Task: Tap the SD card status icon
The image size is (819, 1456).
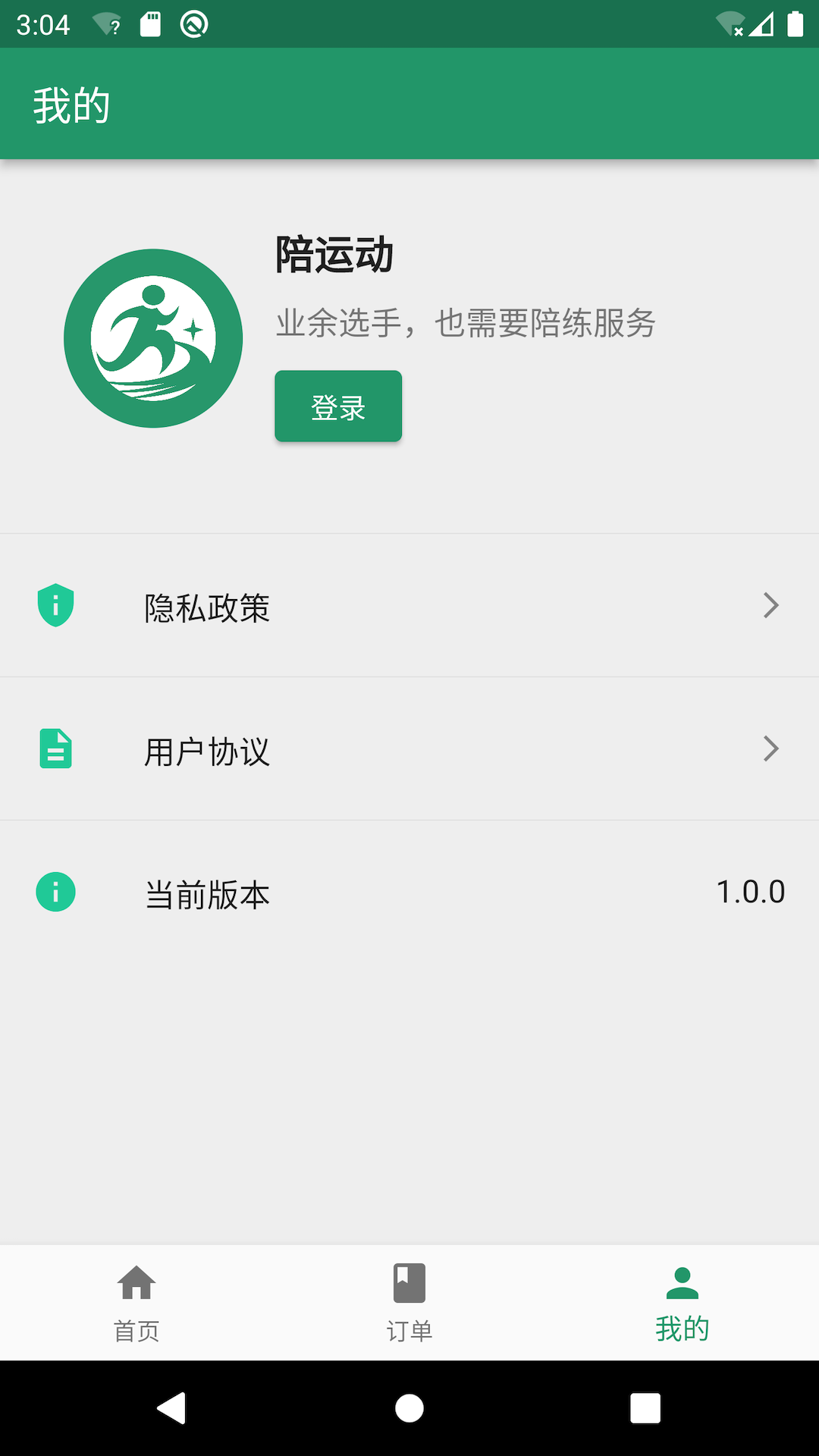Action: (150, 23)
